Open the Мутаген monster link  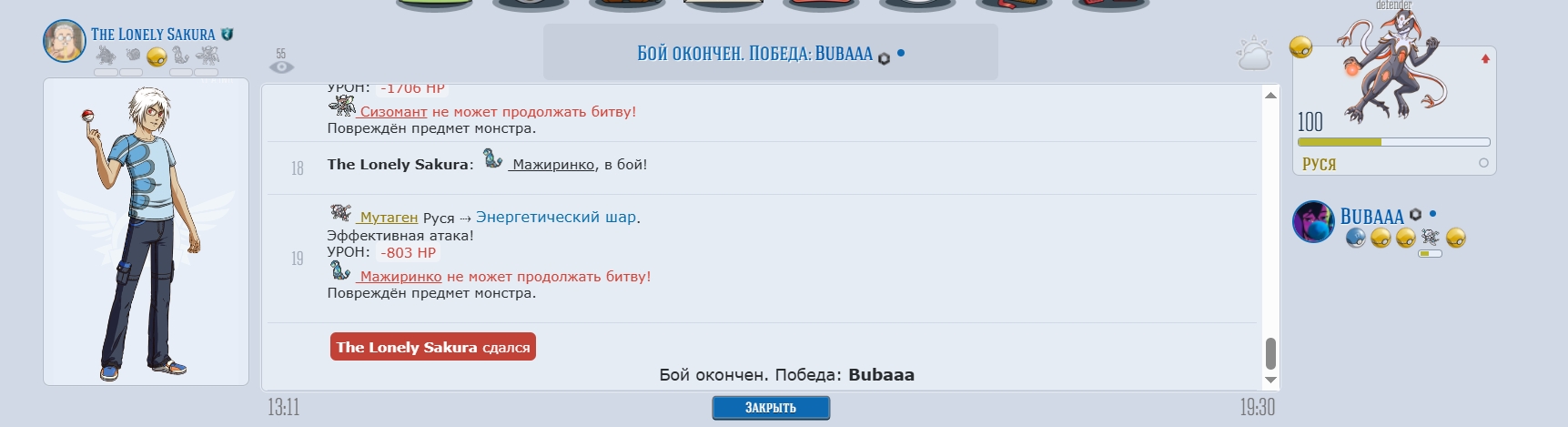click(x=388, y=218)
